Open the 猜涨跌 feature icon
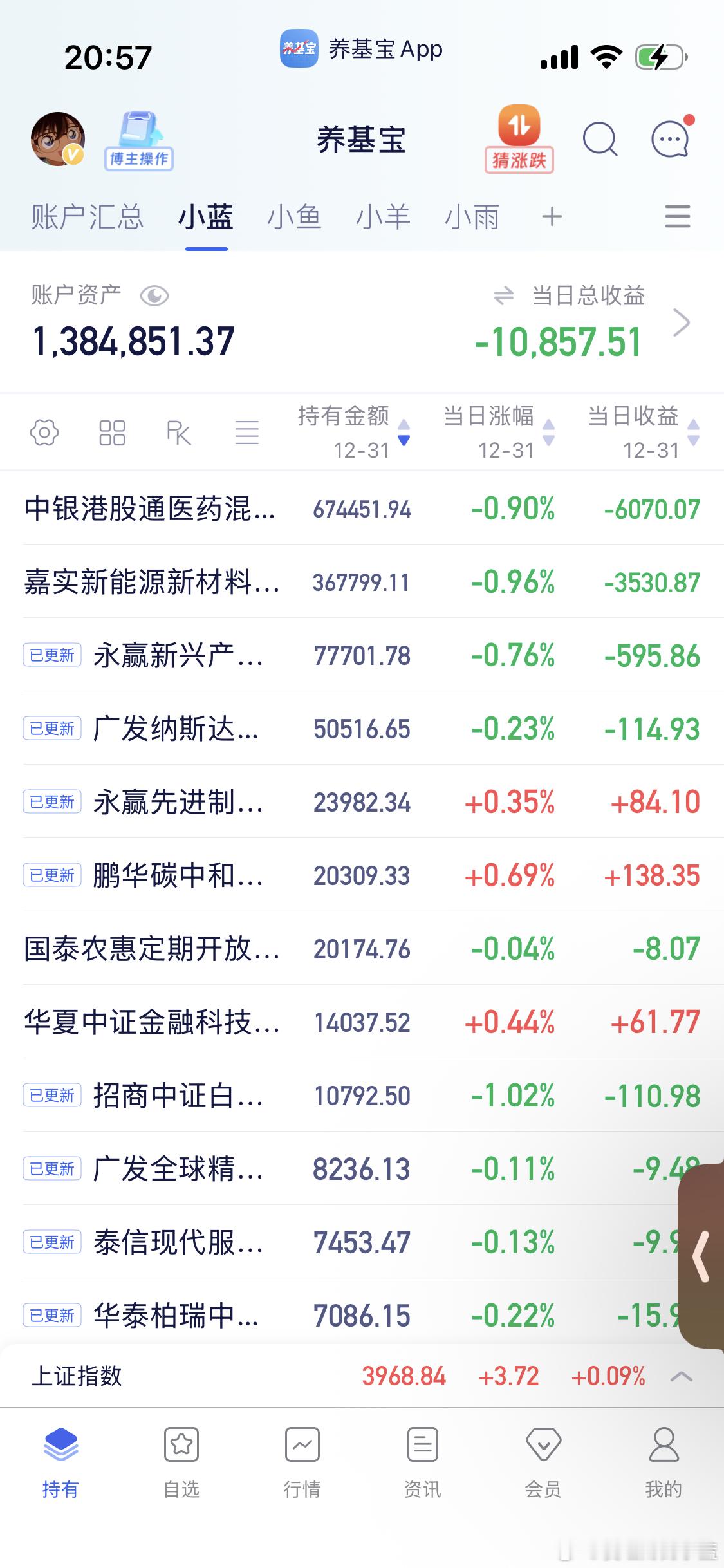Screen dimensions: 724x1568 click(519, 139)
